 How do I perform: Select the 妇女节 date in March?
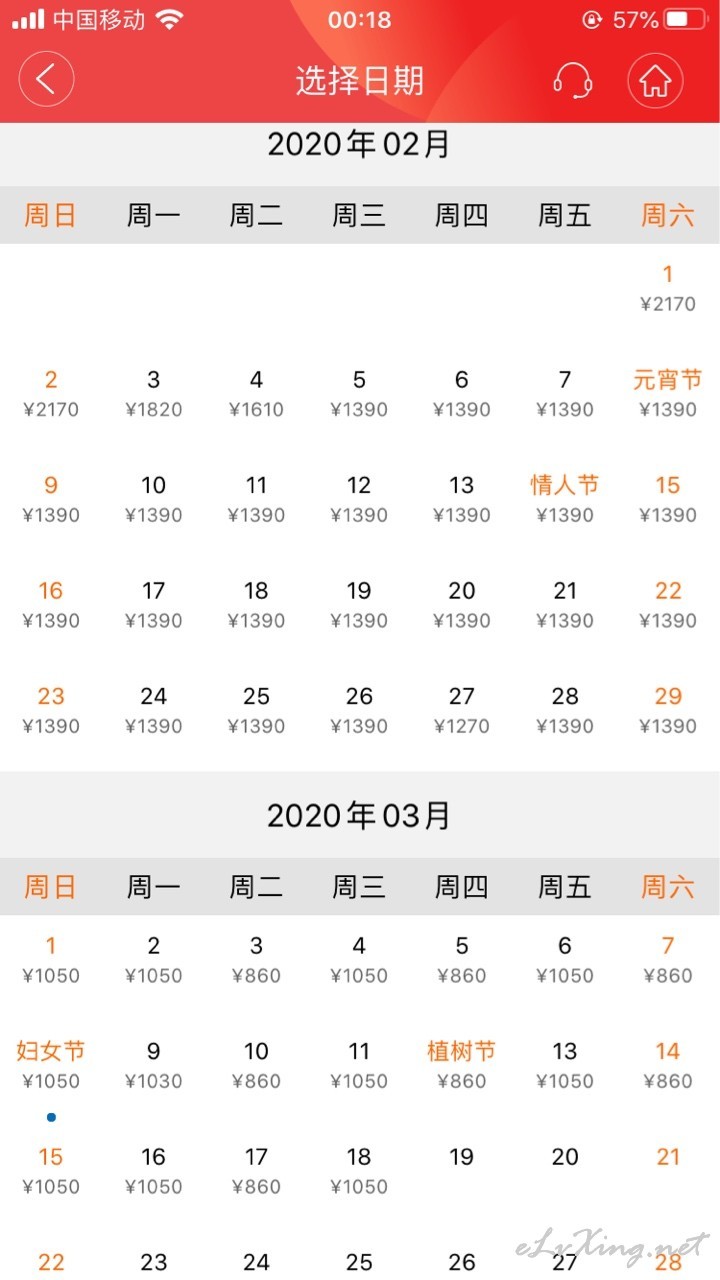click(51, 1066)
